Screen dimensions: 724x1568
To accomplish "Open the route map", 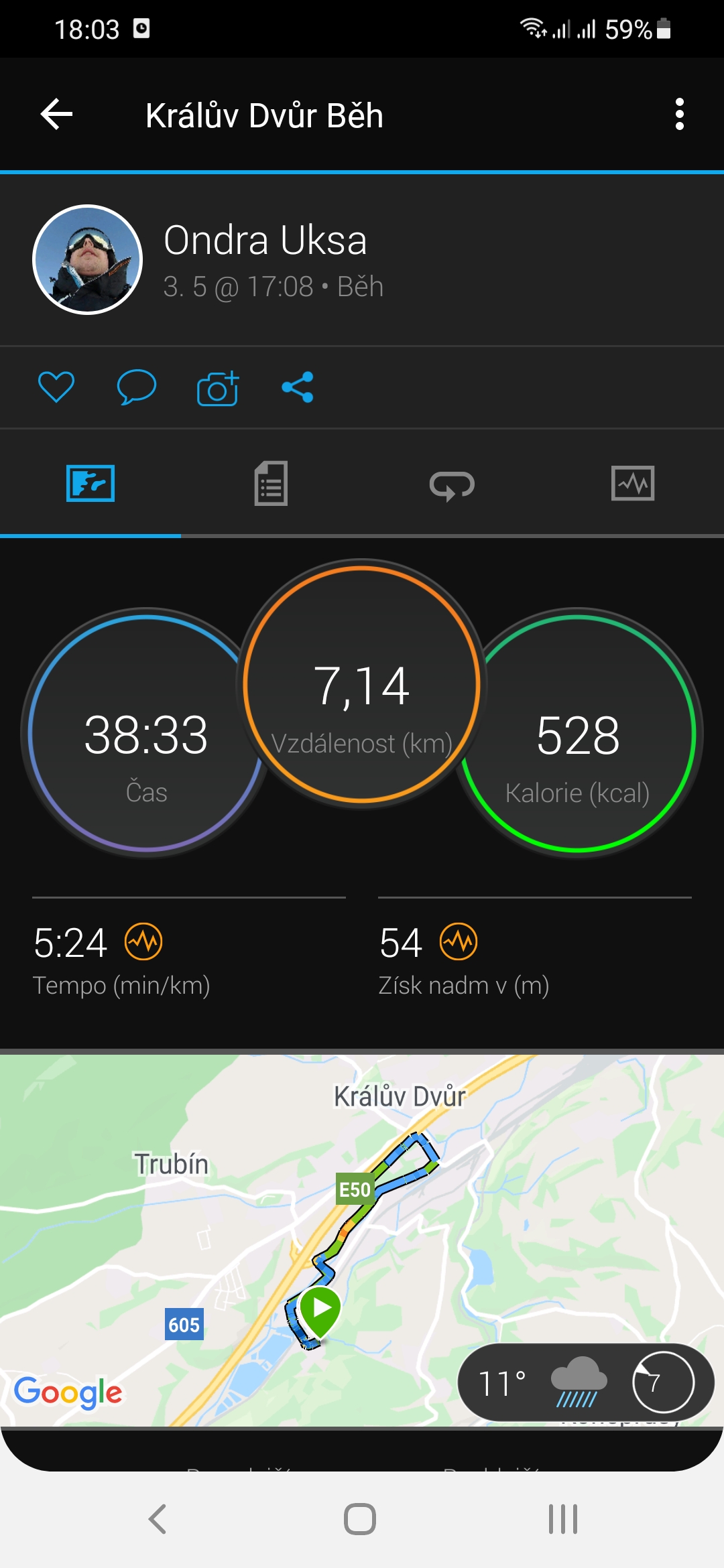I will tap(362, 1240).
